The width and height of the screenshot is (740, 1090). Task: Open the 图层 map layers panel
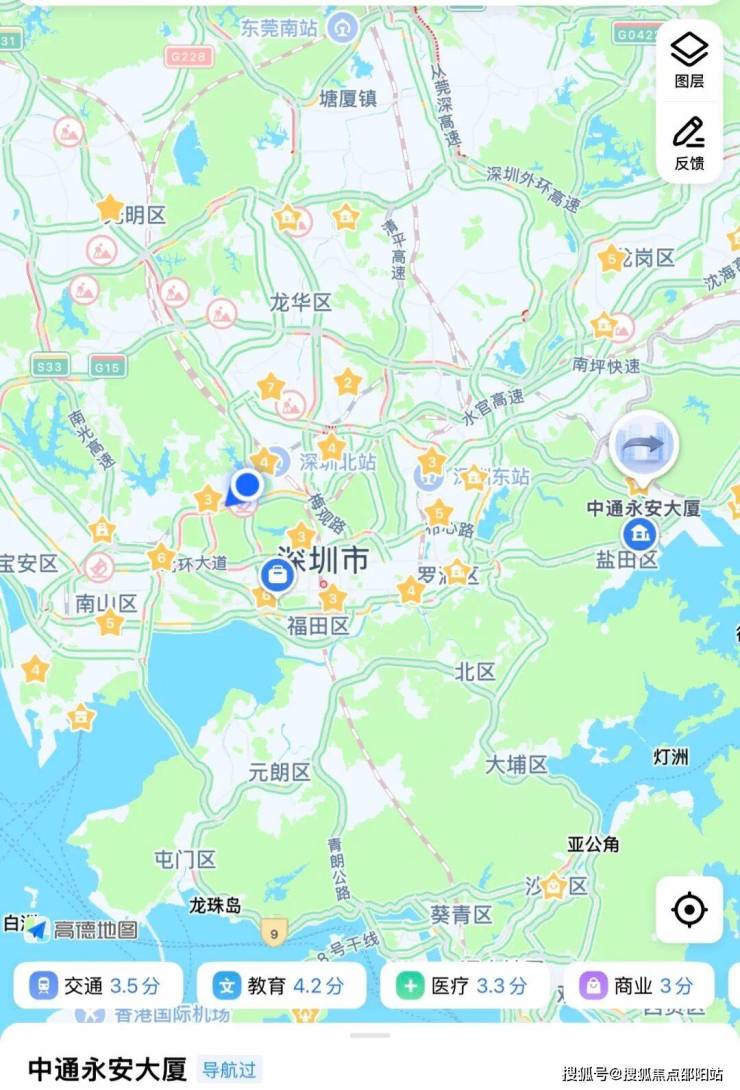(689, 59)
